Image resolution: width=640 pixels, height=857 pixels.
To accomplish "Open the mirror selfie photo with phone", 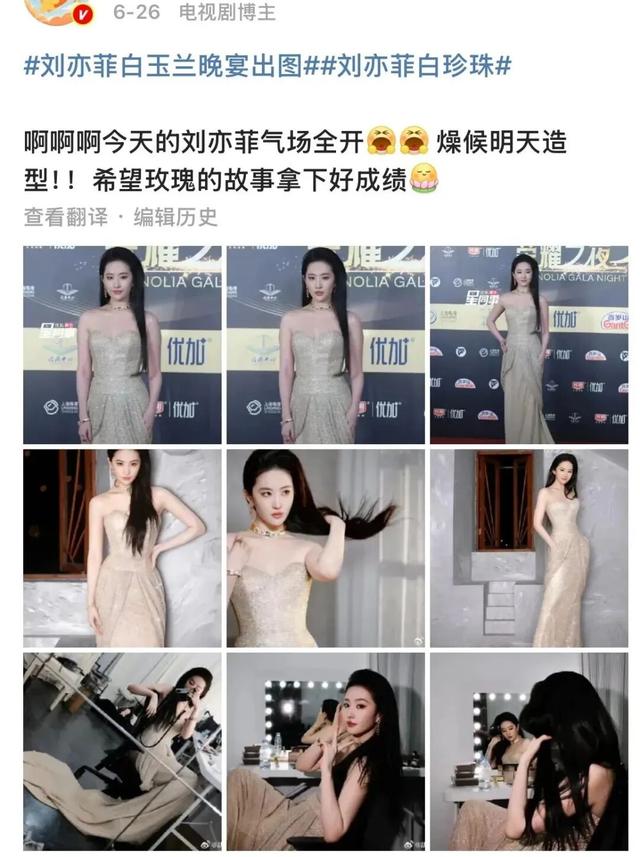I will [122, 751].
